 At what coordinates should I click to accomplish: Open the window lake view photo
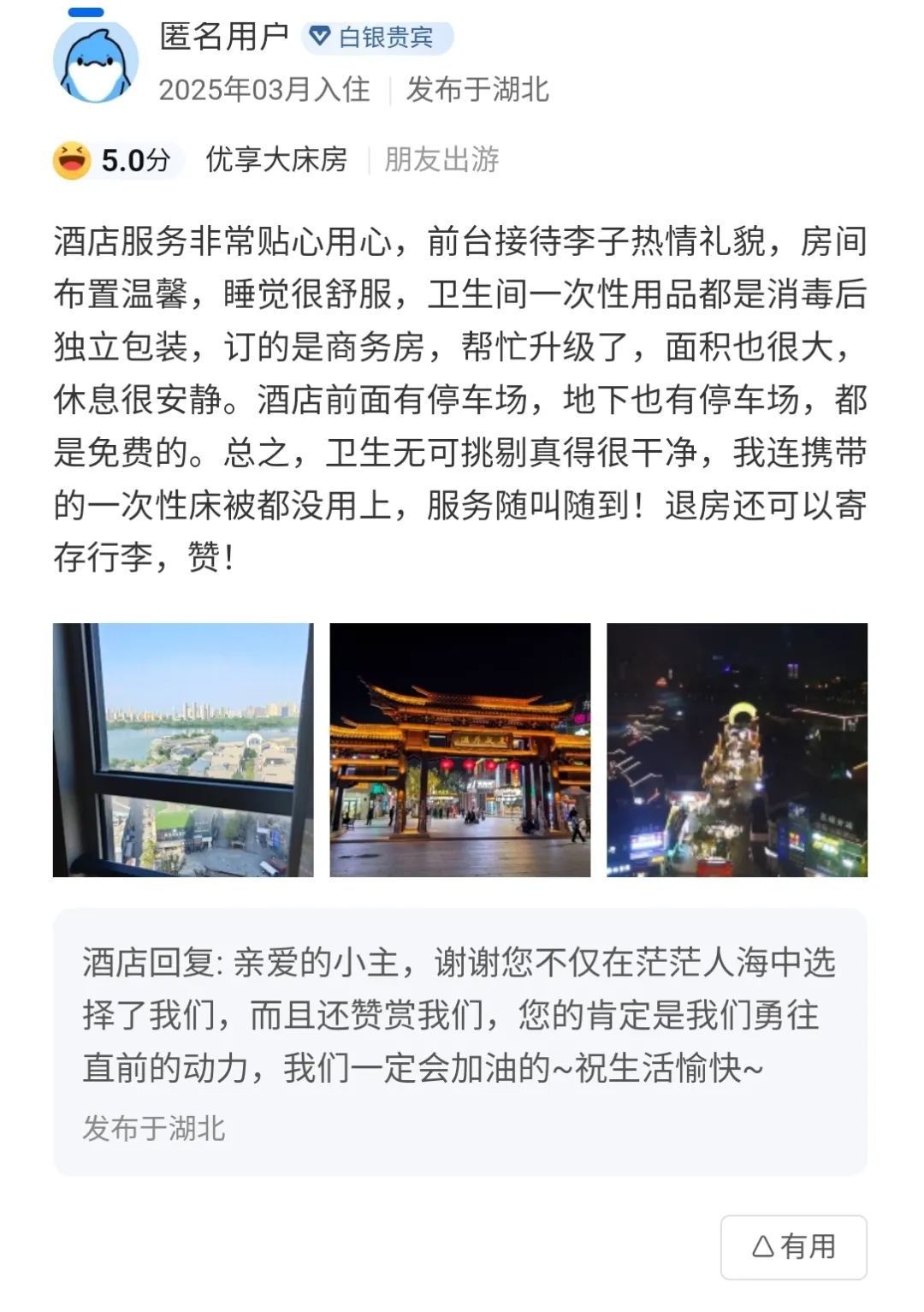pos(183,750)
